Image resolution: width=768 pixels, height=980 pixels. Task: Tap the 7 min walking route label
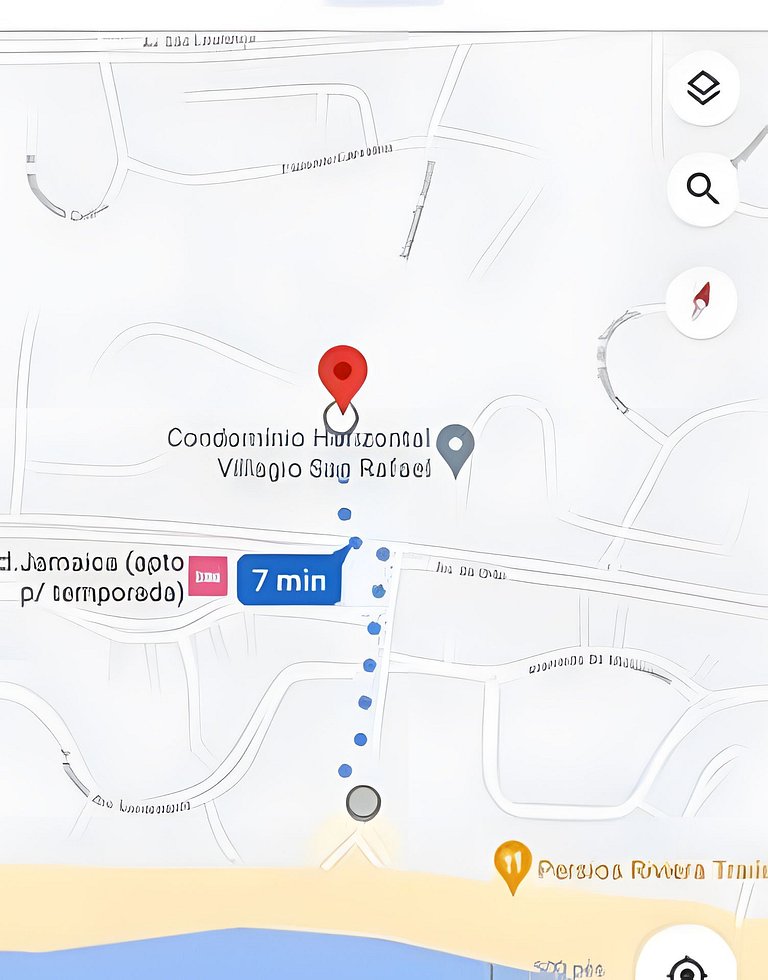click(x=288, y=580)
